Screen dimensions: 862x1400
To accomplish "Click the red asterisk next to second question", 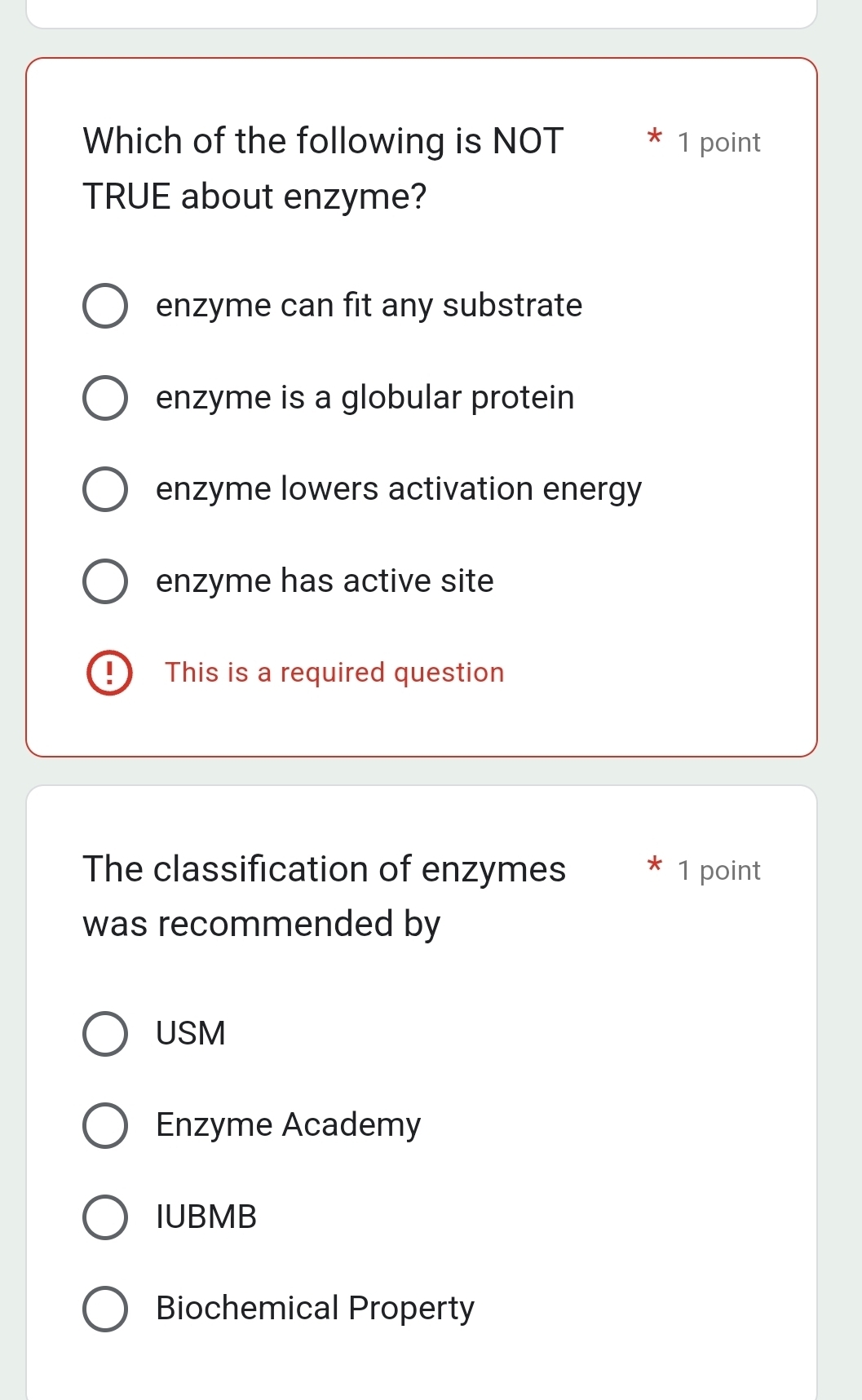I will (655, 868).
